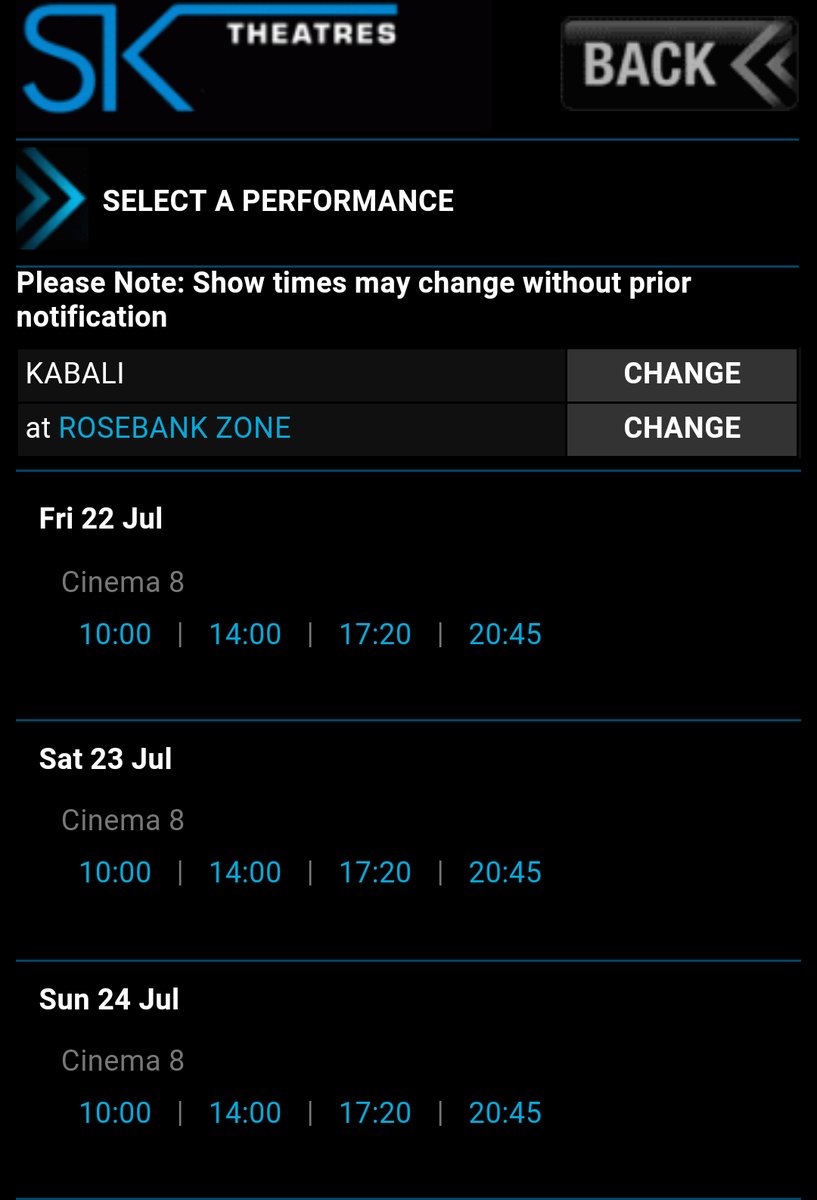Open the ROSEBANK ZONE link
Viewport: 817px width, 1200px height.
175,428
